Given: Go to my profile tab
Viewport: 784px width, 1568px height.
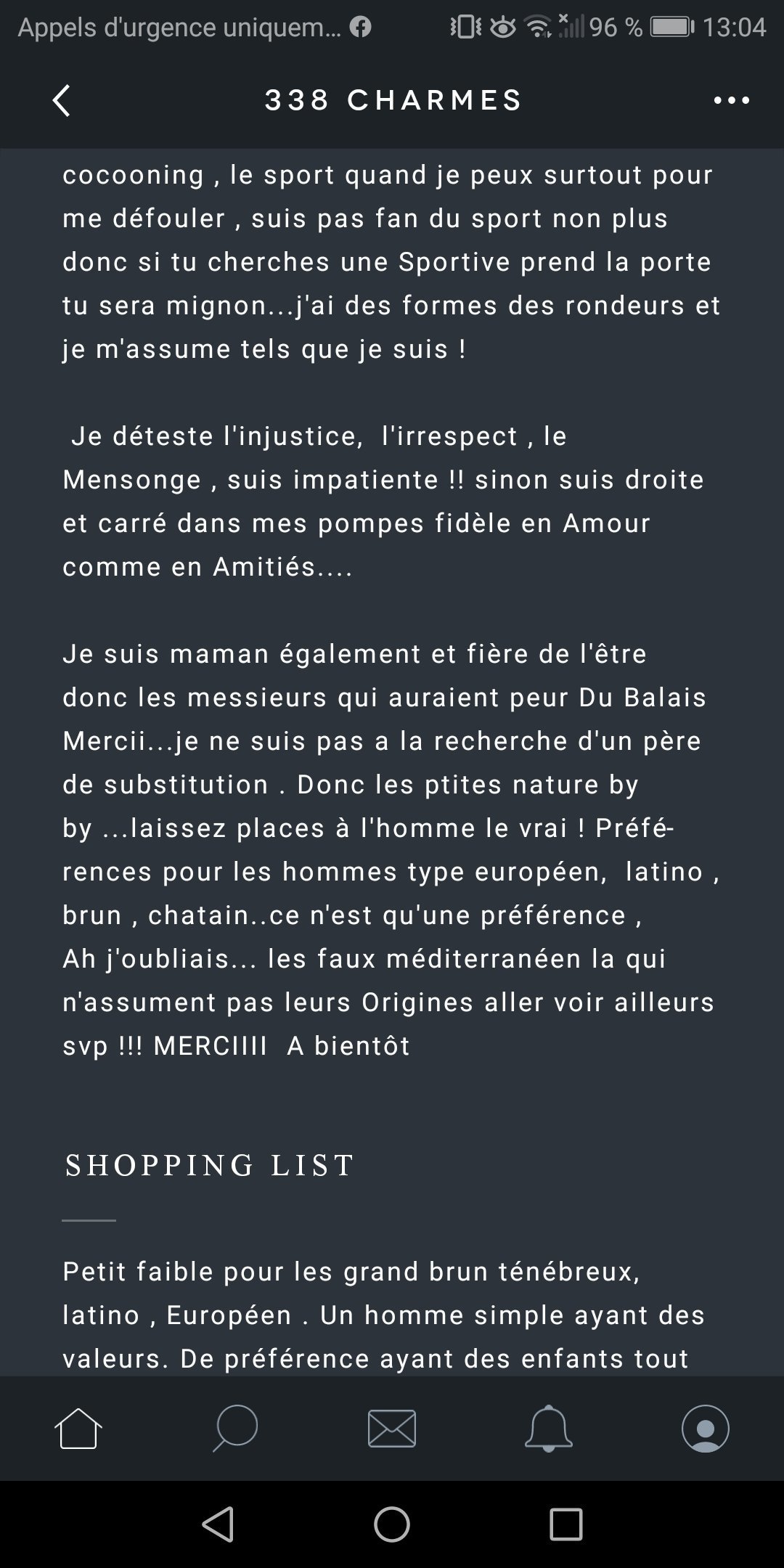Looking at the screenshot, I should [x=706, y=1429].
